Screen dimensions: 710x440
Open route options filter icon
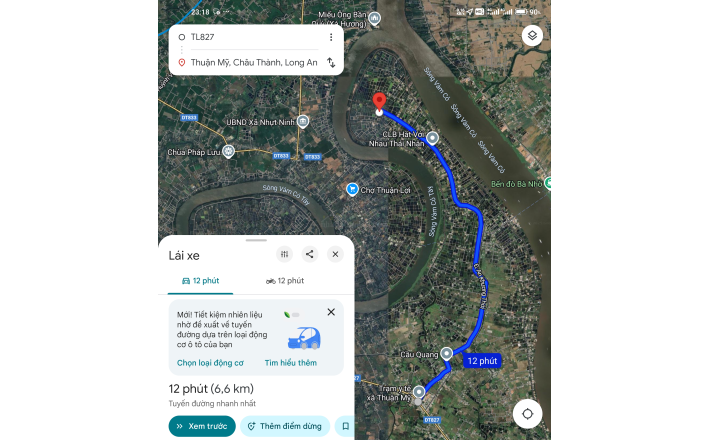click(x=285, y=254)
